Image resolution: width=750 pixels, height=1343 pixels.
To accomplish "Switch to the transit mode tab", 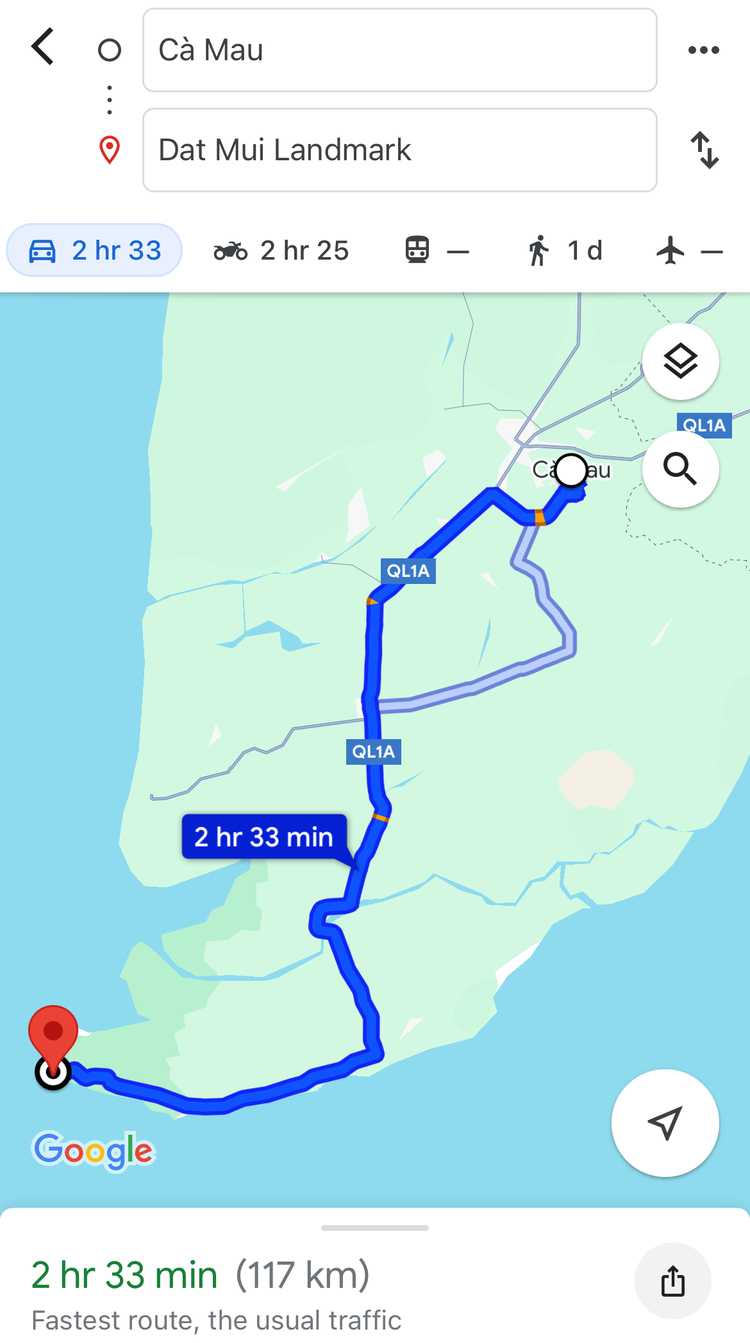I will point(437,250).
